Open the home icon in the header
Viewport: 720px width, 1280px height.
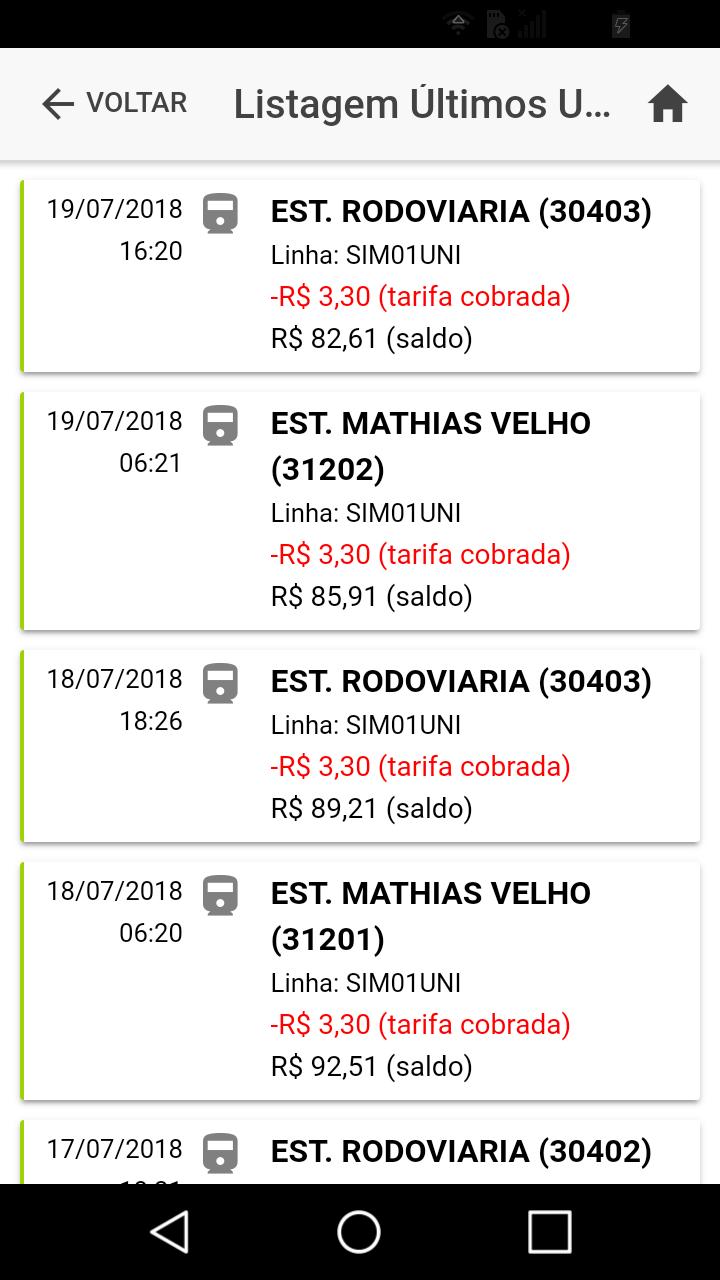(667, 103)
